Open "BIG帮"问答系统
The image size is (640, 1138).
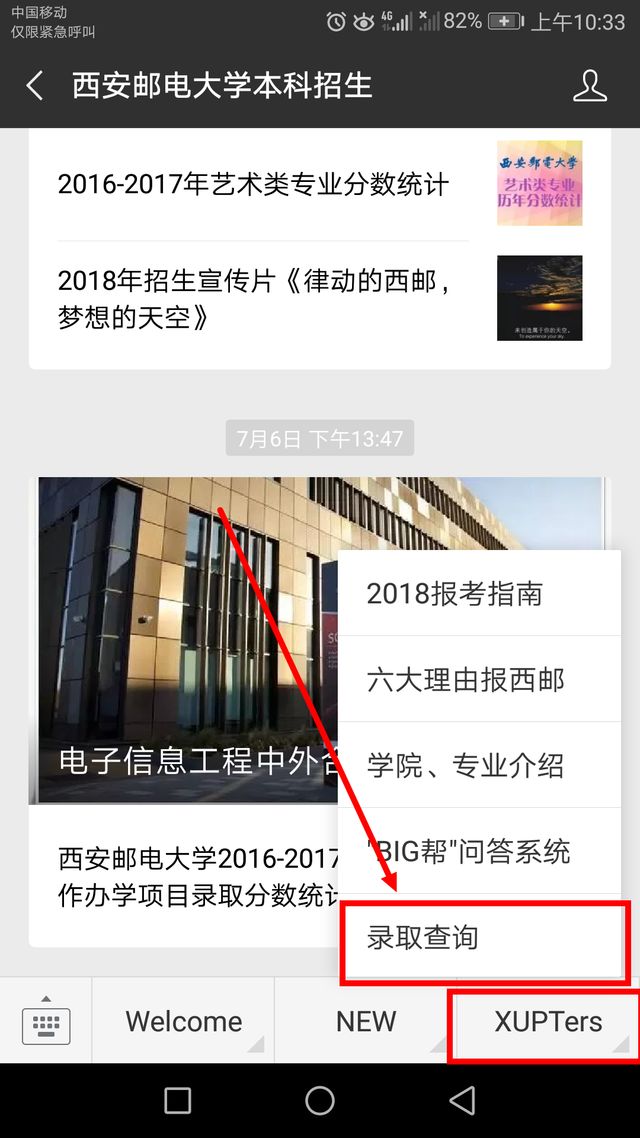pyautogui.click(x=480, y=852)
